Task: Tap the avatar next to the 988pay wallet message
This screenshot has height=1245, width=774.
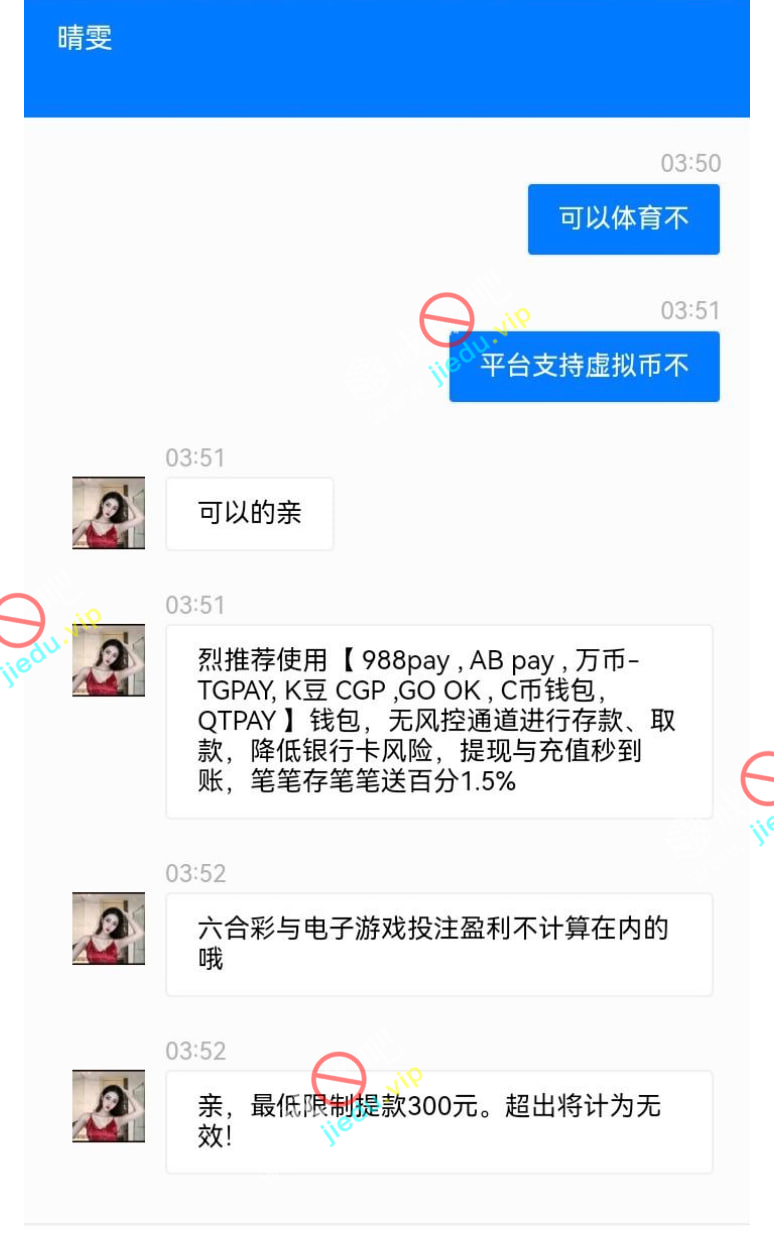Action: point(108,661)
